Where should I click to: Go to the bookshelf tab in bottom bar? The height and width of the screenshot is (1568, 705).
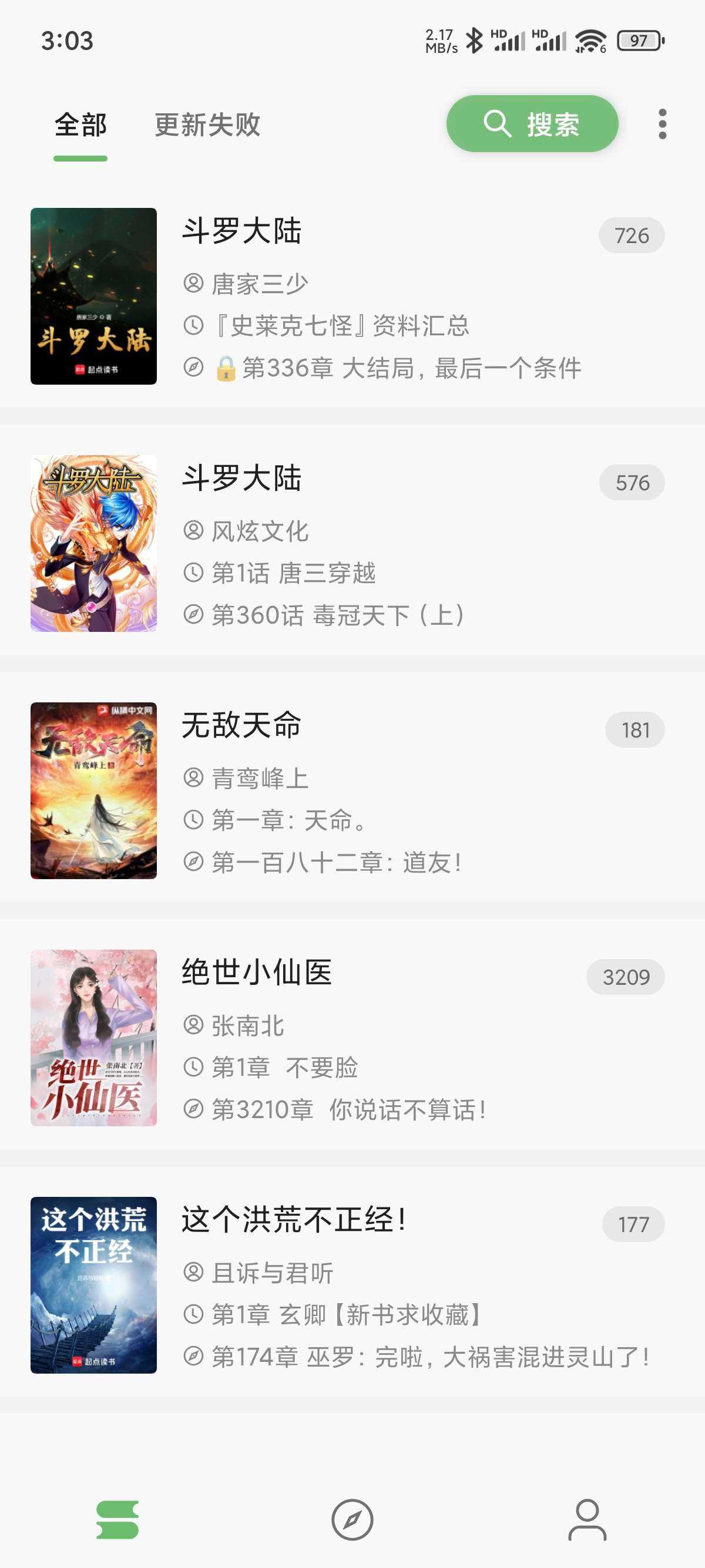tap(117, 1519)
